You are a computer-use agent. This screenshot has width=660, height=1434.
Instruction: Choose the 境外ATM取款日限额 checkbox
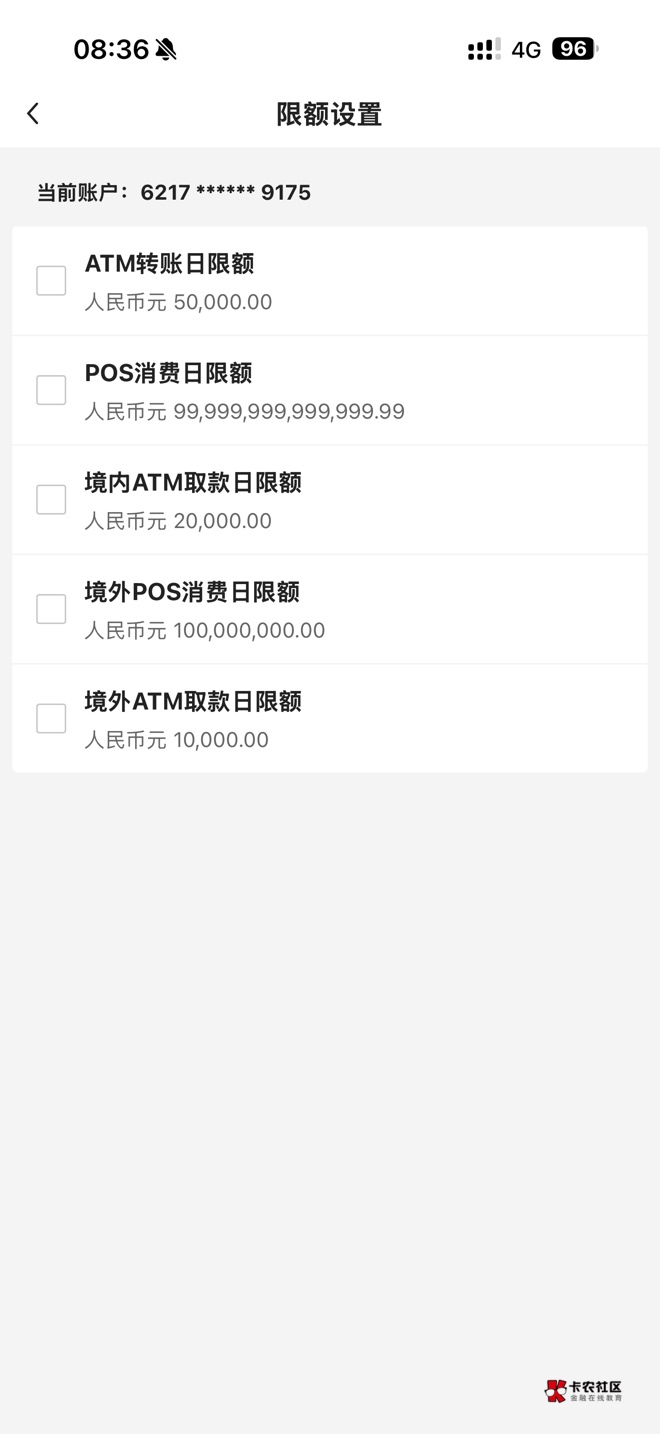tap(51, 718)
